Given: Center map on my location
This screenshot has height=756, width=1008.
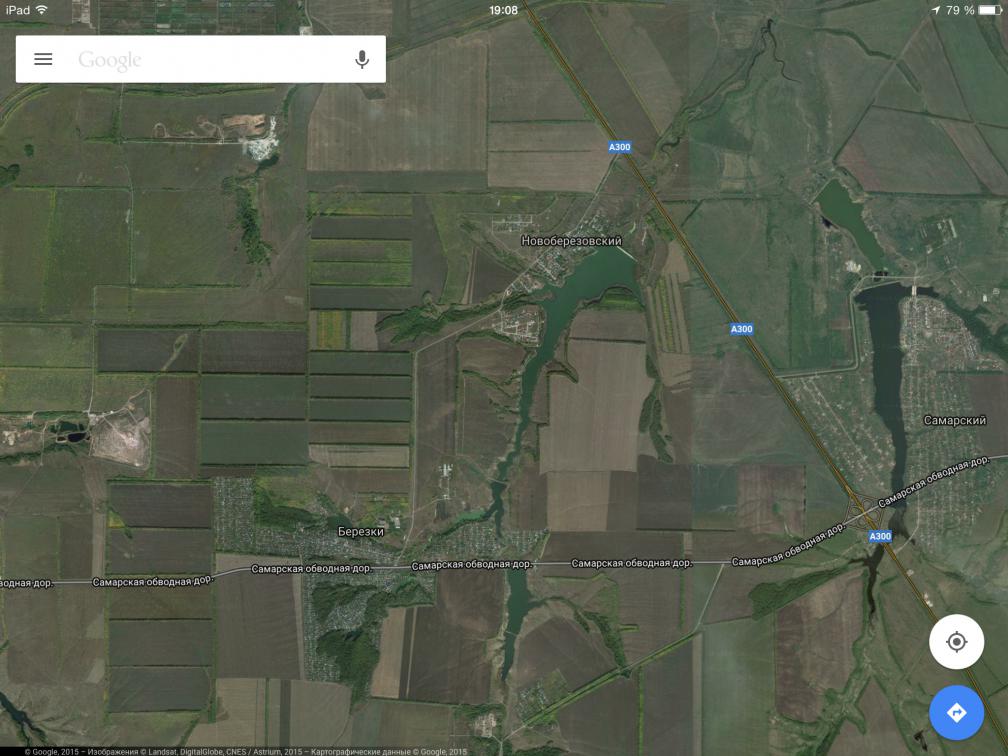Looking at the screenshot, I should coord(956,642).
